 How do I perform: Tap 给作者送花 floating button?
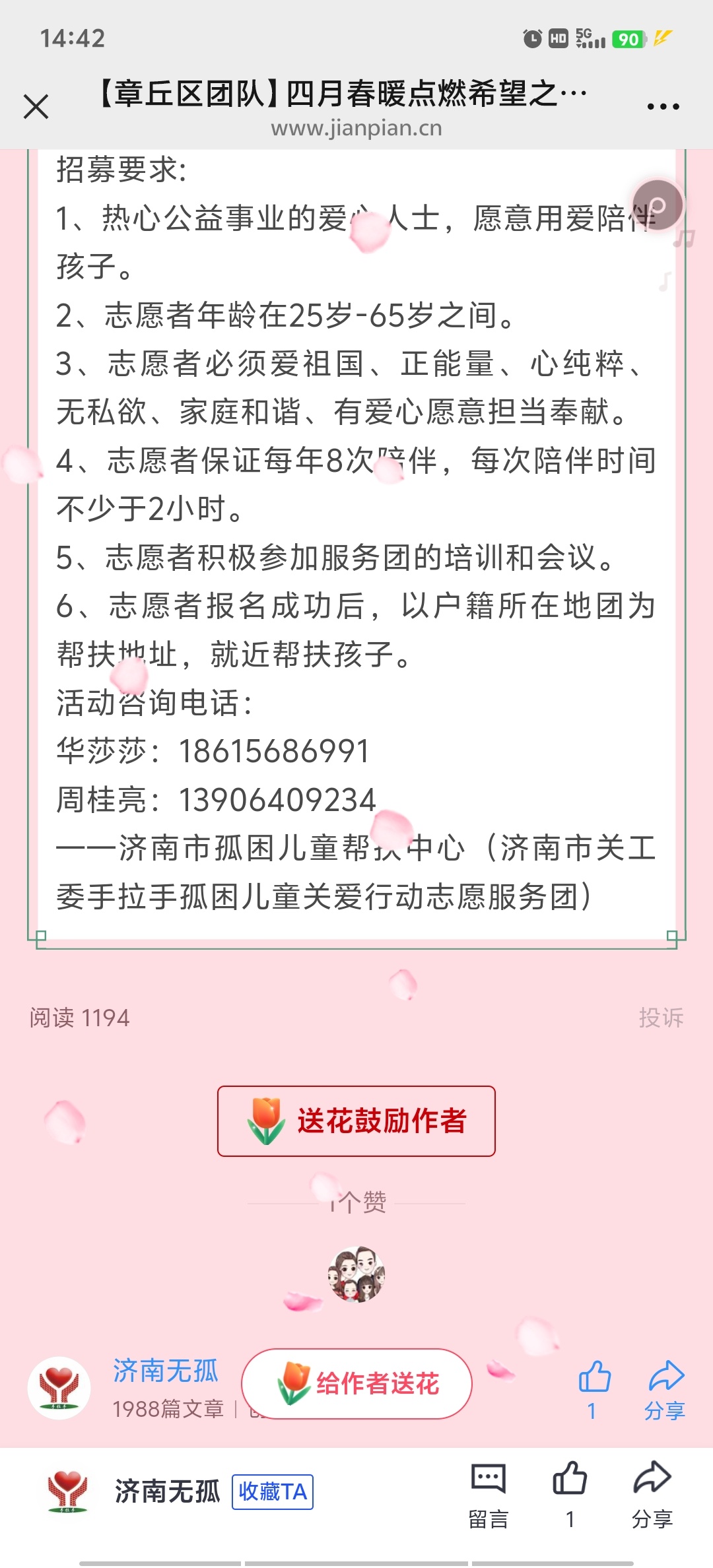[356, 1383]
